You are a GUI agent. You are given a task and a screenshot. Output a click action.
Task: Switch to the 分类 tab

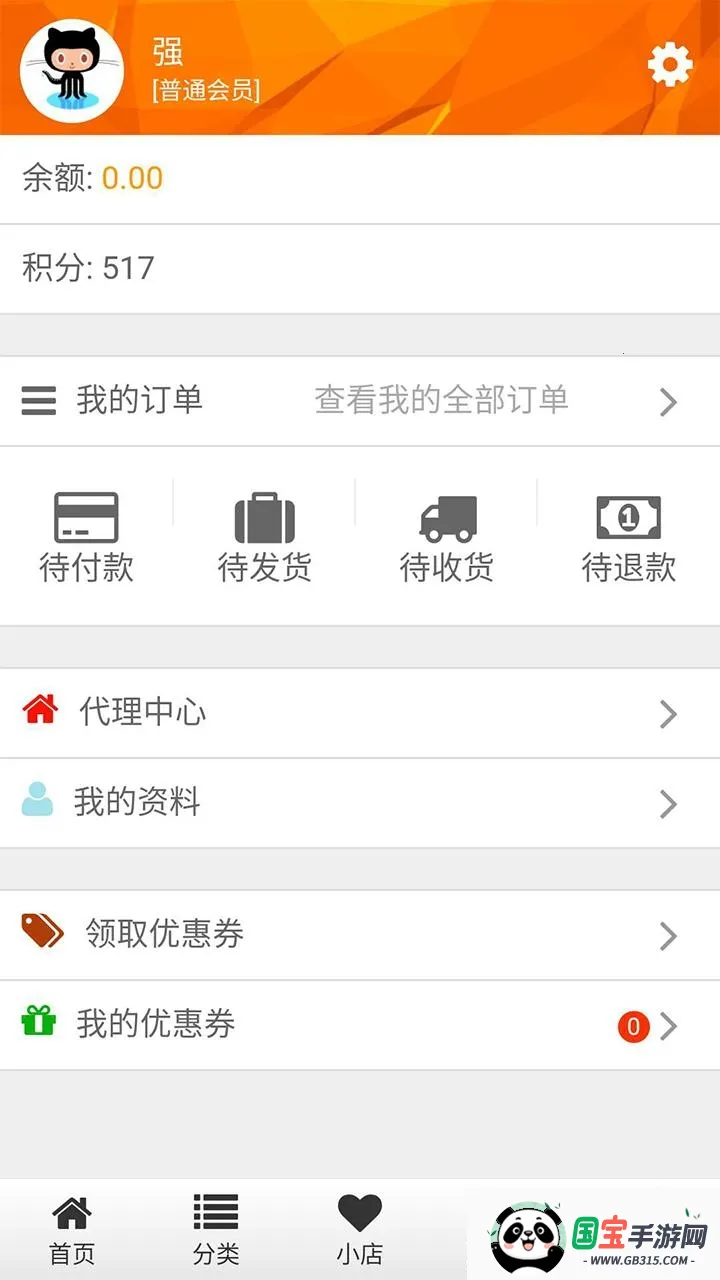[x=215, y=1228]
